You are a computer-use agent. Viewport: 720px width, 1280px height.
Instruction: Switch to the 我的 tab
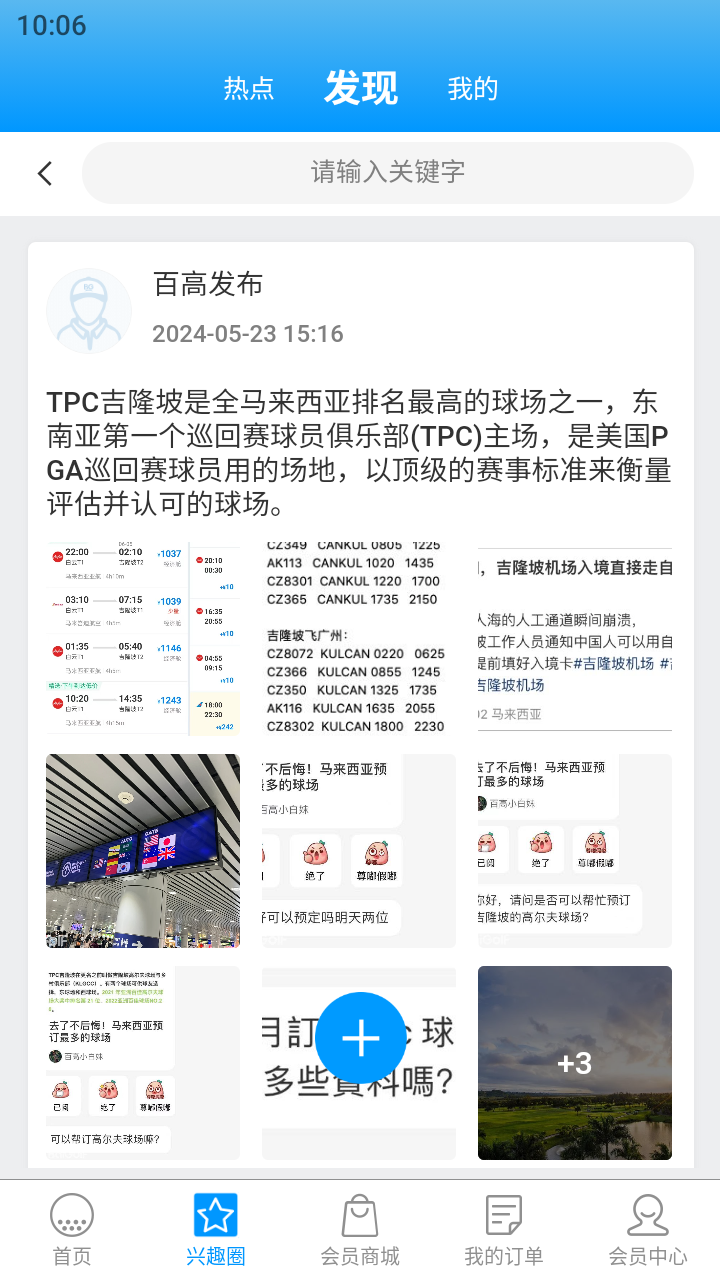tap(472, 88)
